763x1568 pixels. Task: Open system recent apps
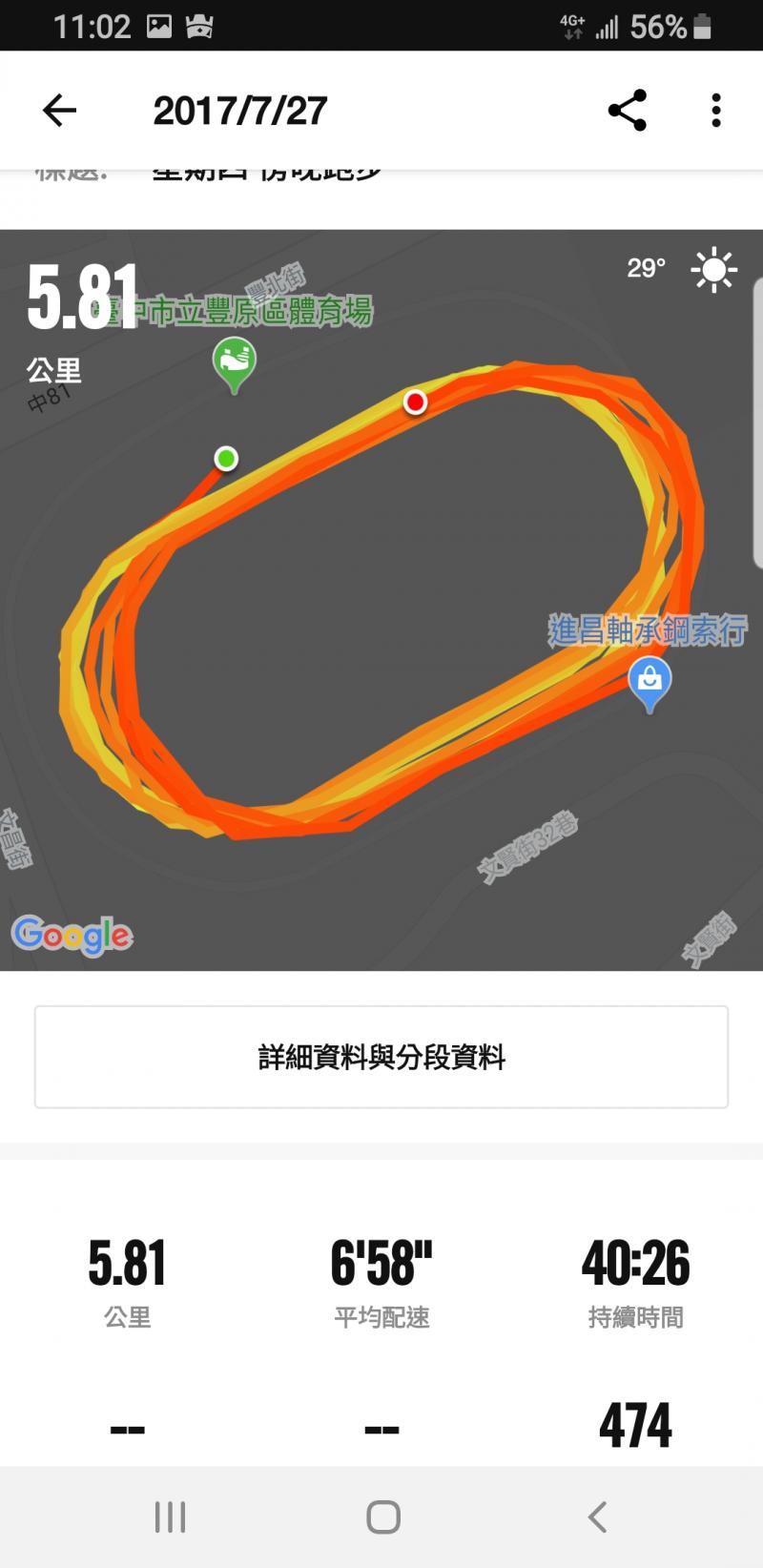click(x=170, y=1516)
